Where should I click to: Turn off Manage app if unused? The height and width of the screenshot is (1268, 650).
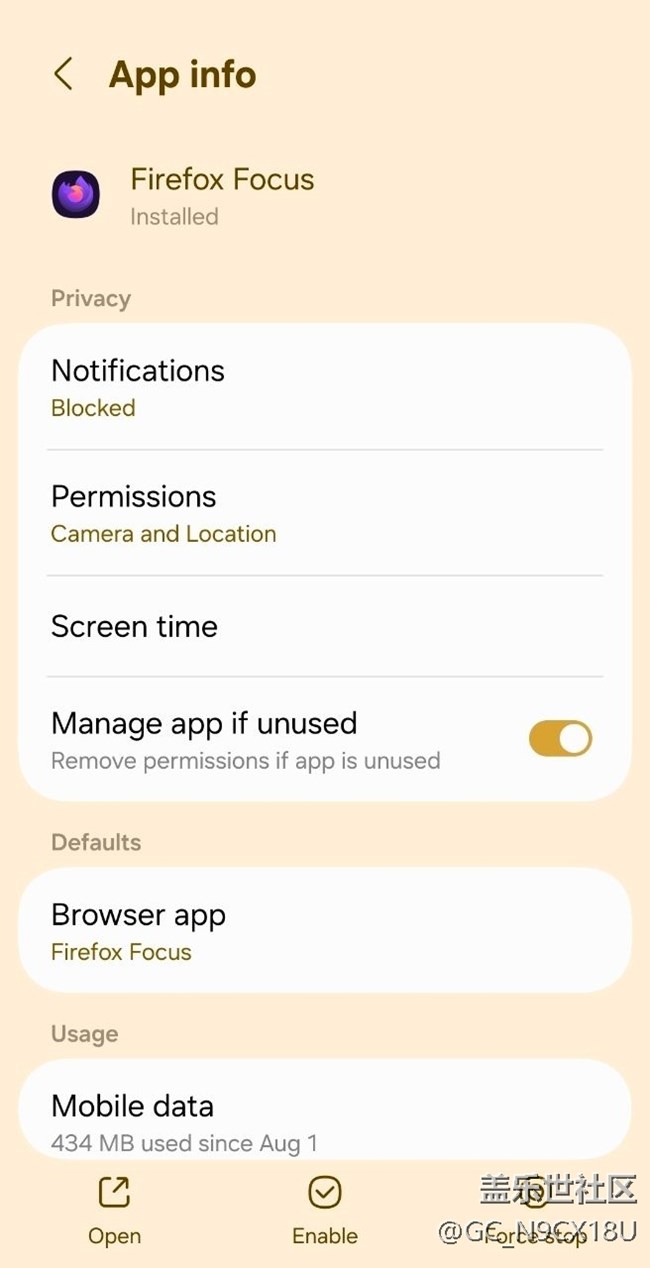click(560, 739)
